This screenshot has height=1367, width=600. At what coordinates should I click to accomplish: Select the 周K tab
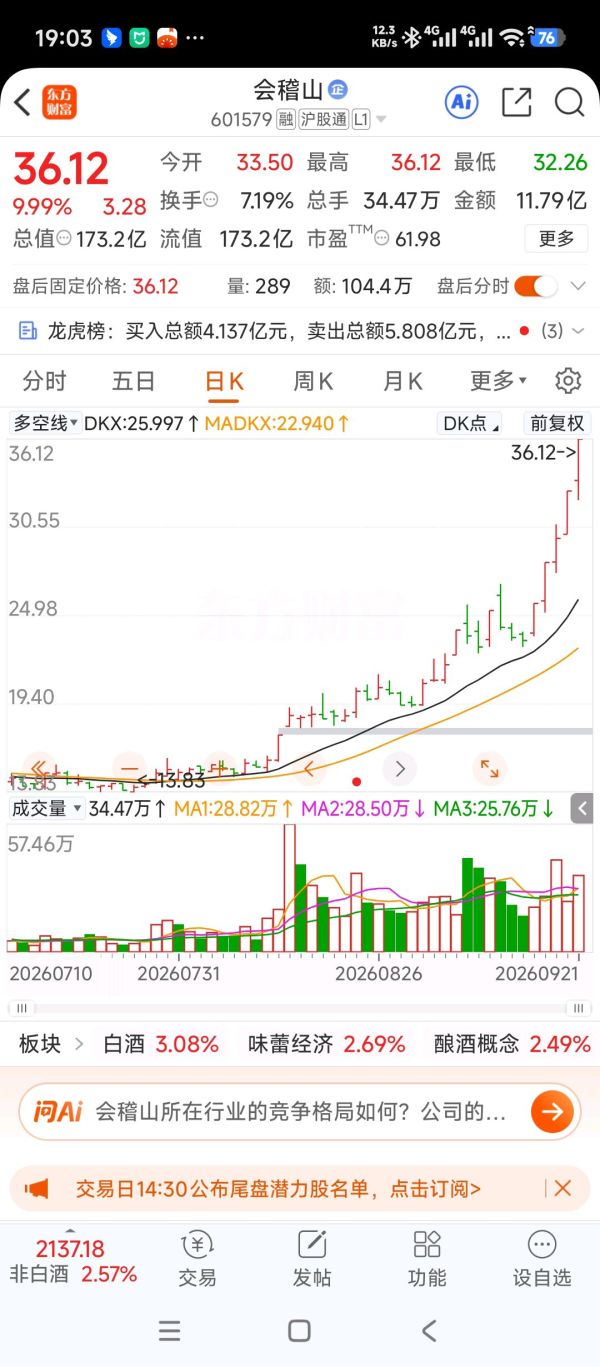pos(313,381)
